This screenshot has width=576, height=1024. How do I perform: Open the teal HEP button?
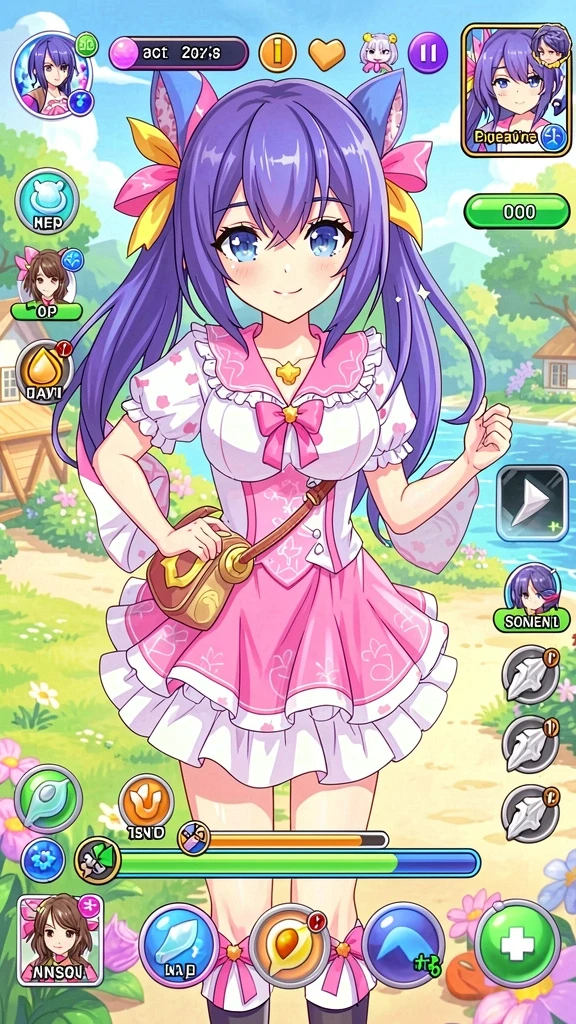coord(47,202)
